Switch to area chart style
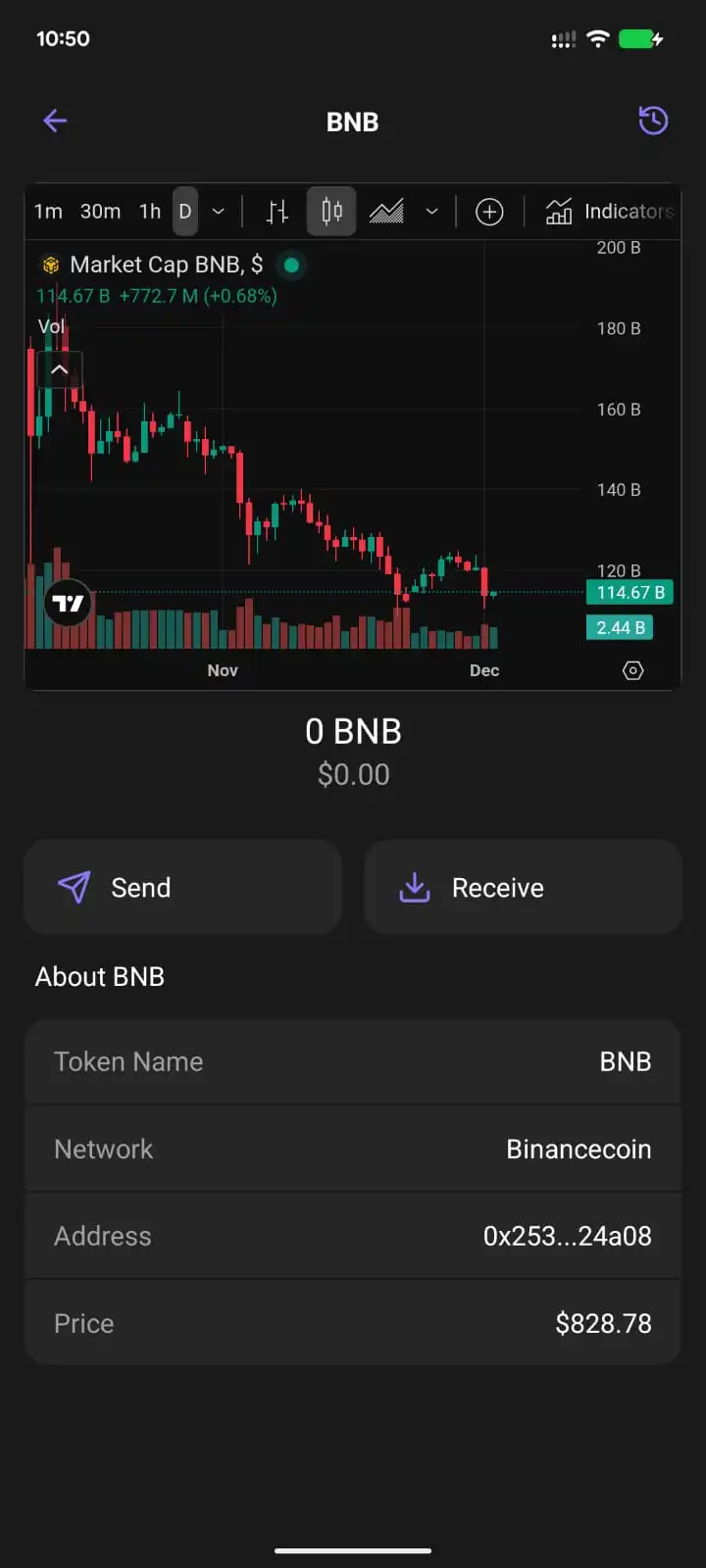This screenshot has height=1568, width=706. (386, 212)
